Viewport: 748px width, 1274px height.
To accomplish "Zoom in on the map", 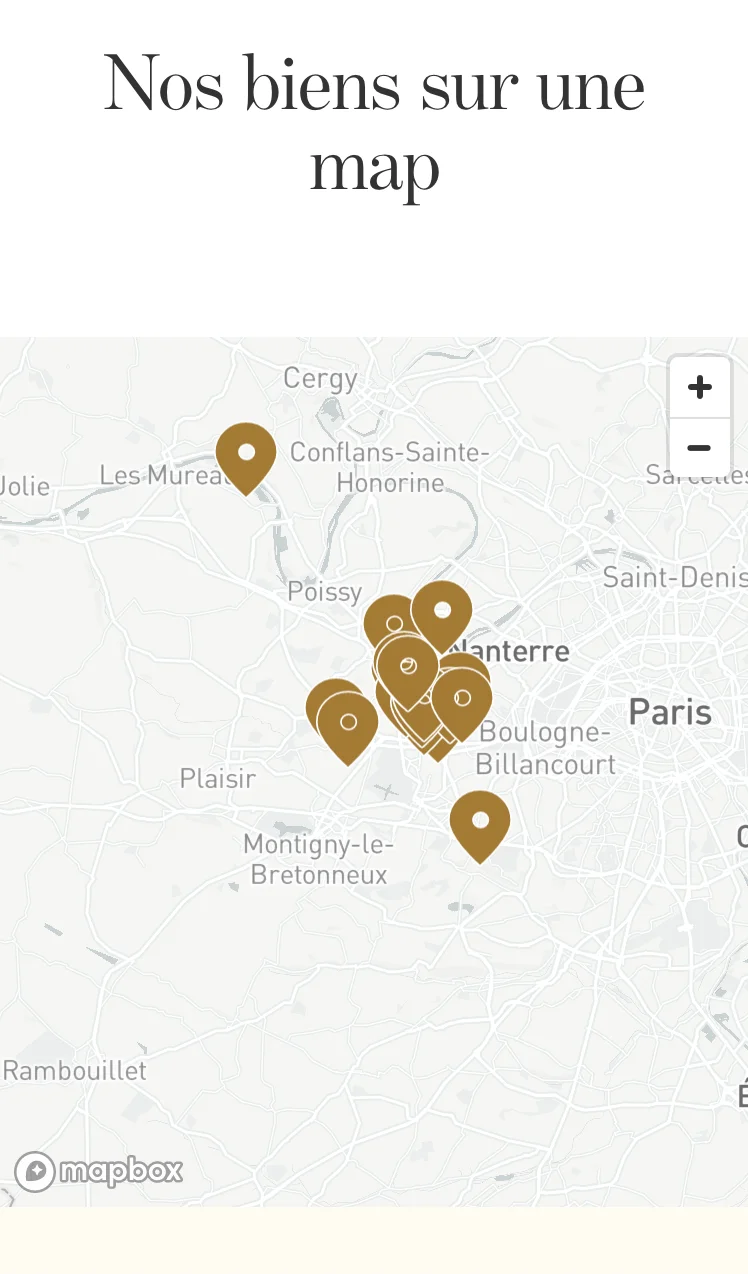I will pos(700,387).
